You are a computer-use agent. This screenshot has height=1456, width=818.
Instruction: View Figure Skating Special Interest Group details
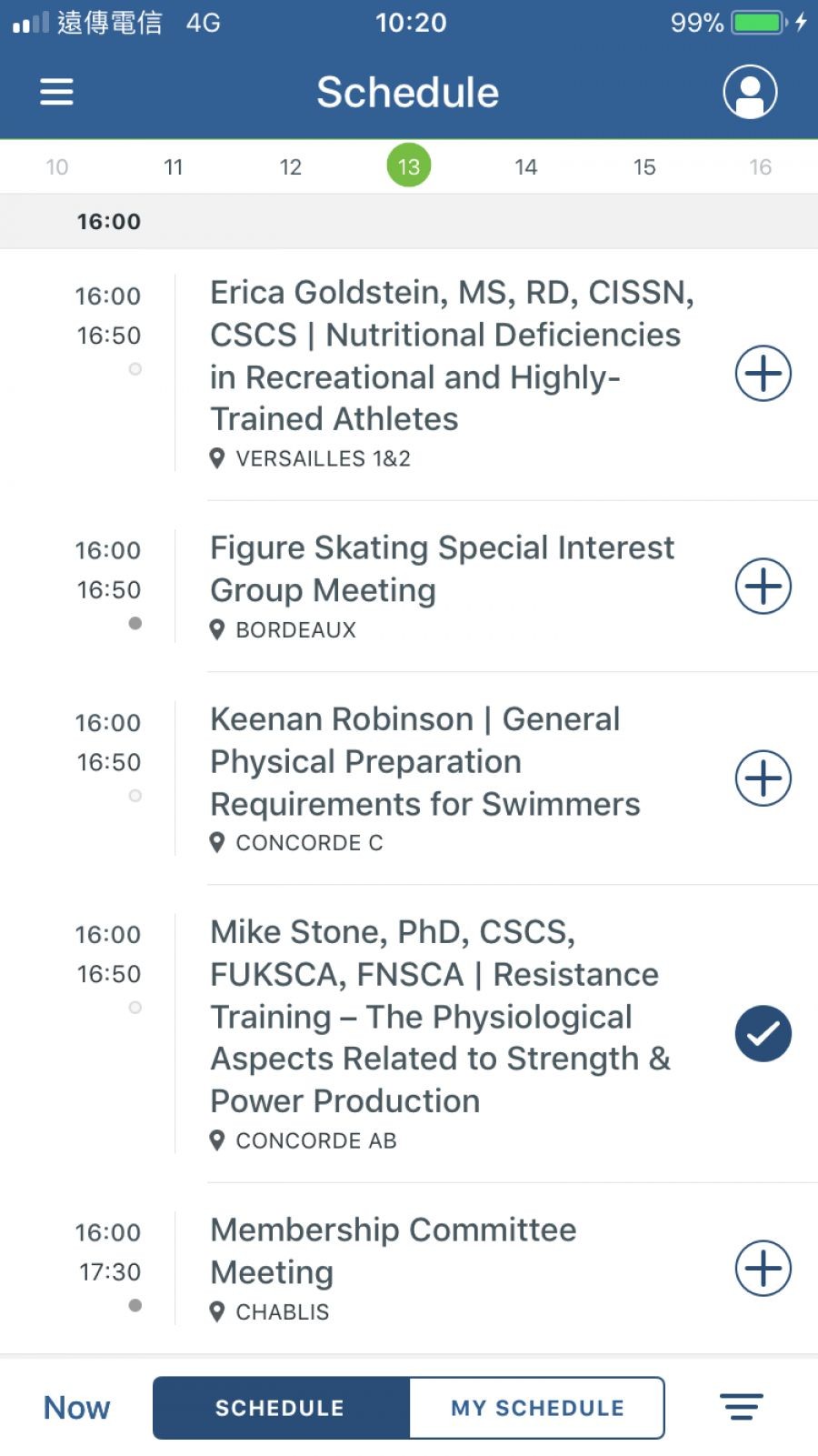click(x=442, y=569)
